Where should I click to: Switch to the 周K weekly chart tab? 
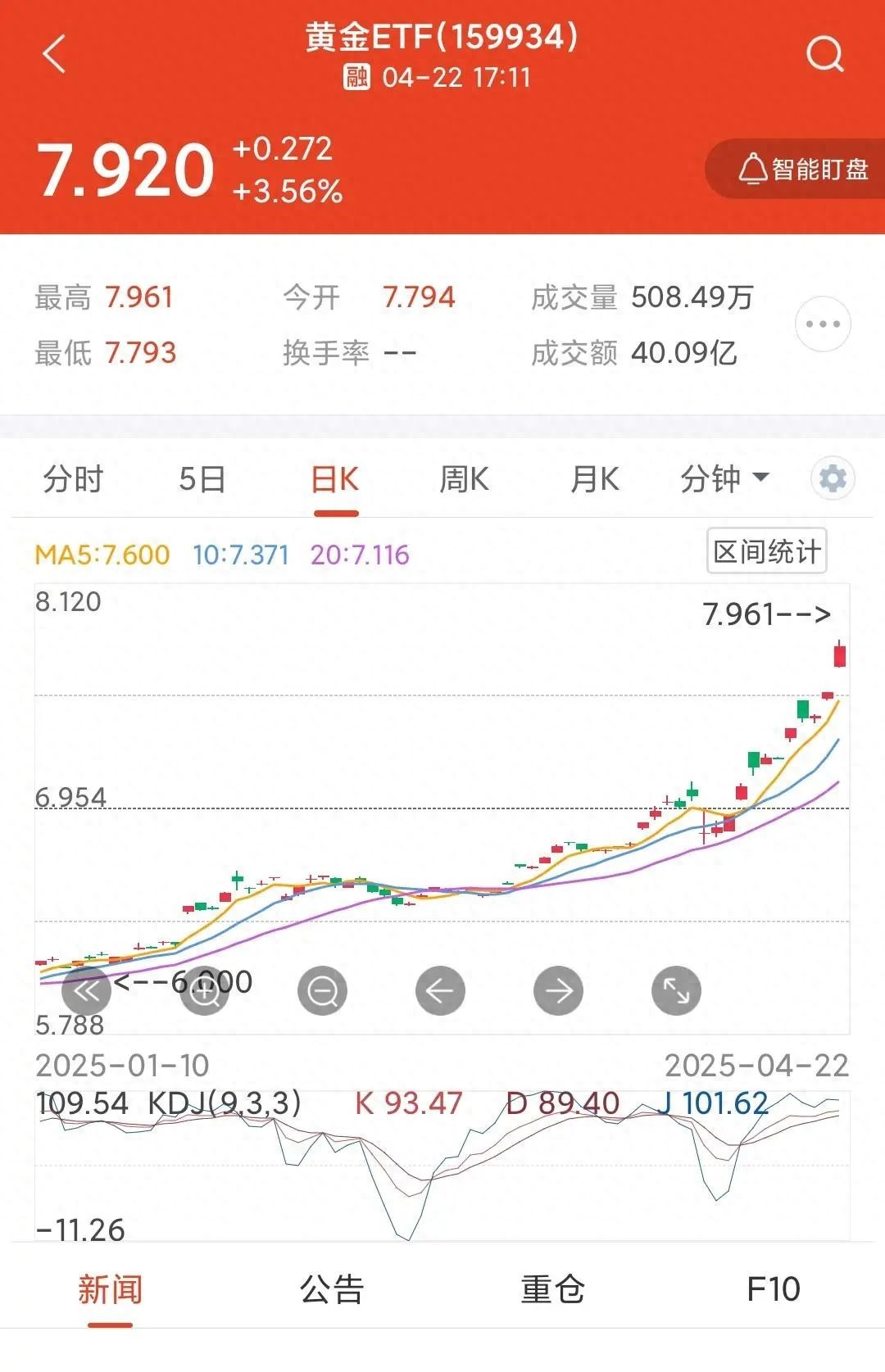tap(463, 479)
